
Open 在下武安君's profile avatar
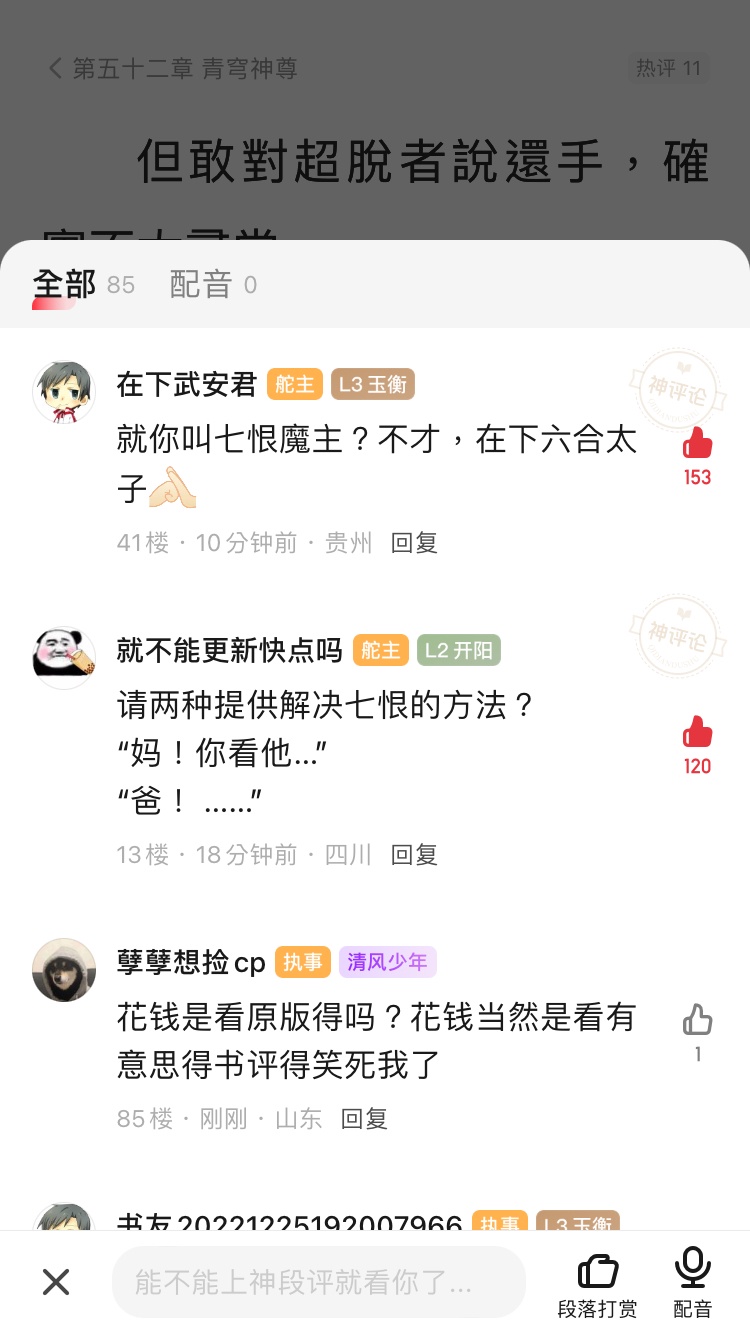[x=64, y=392]
